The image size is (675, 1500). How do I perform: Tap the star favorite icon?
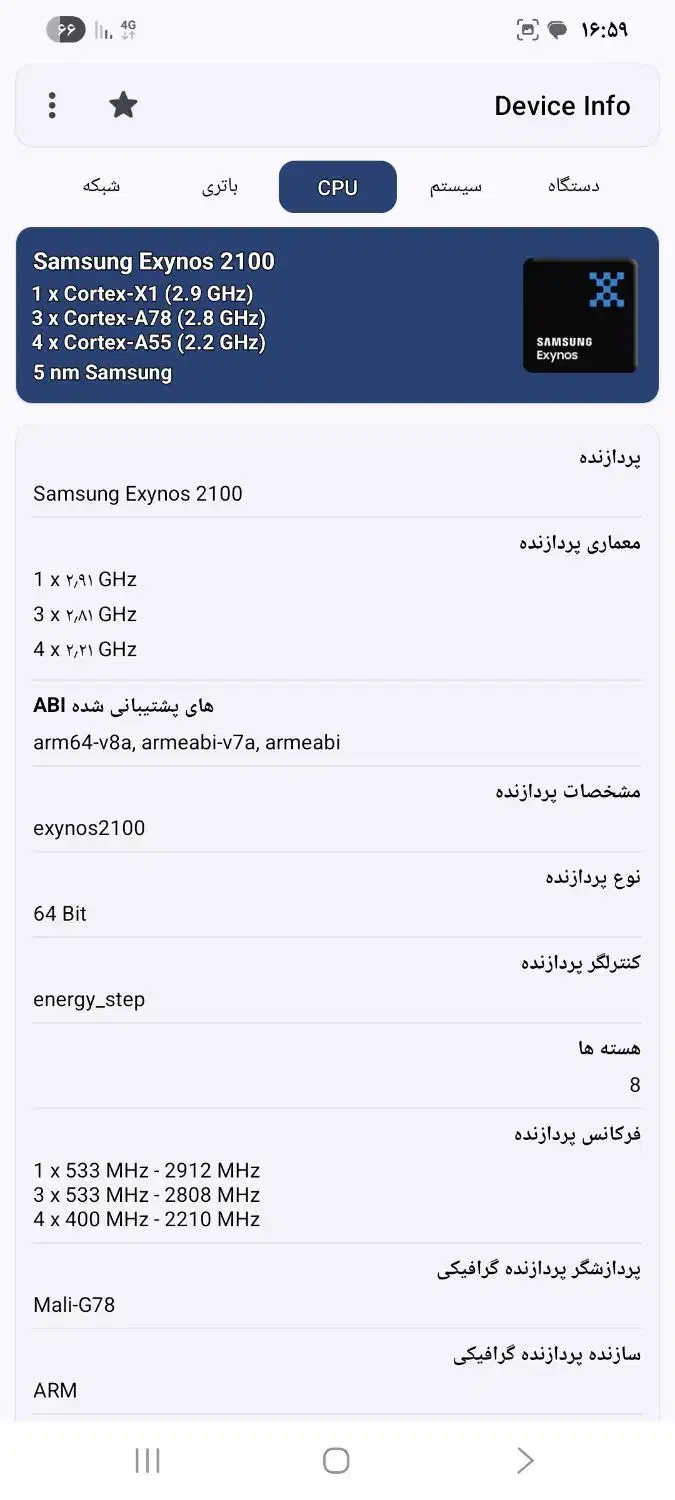pos(123,105)
